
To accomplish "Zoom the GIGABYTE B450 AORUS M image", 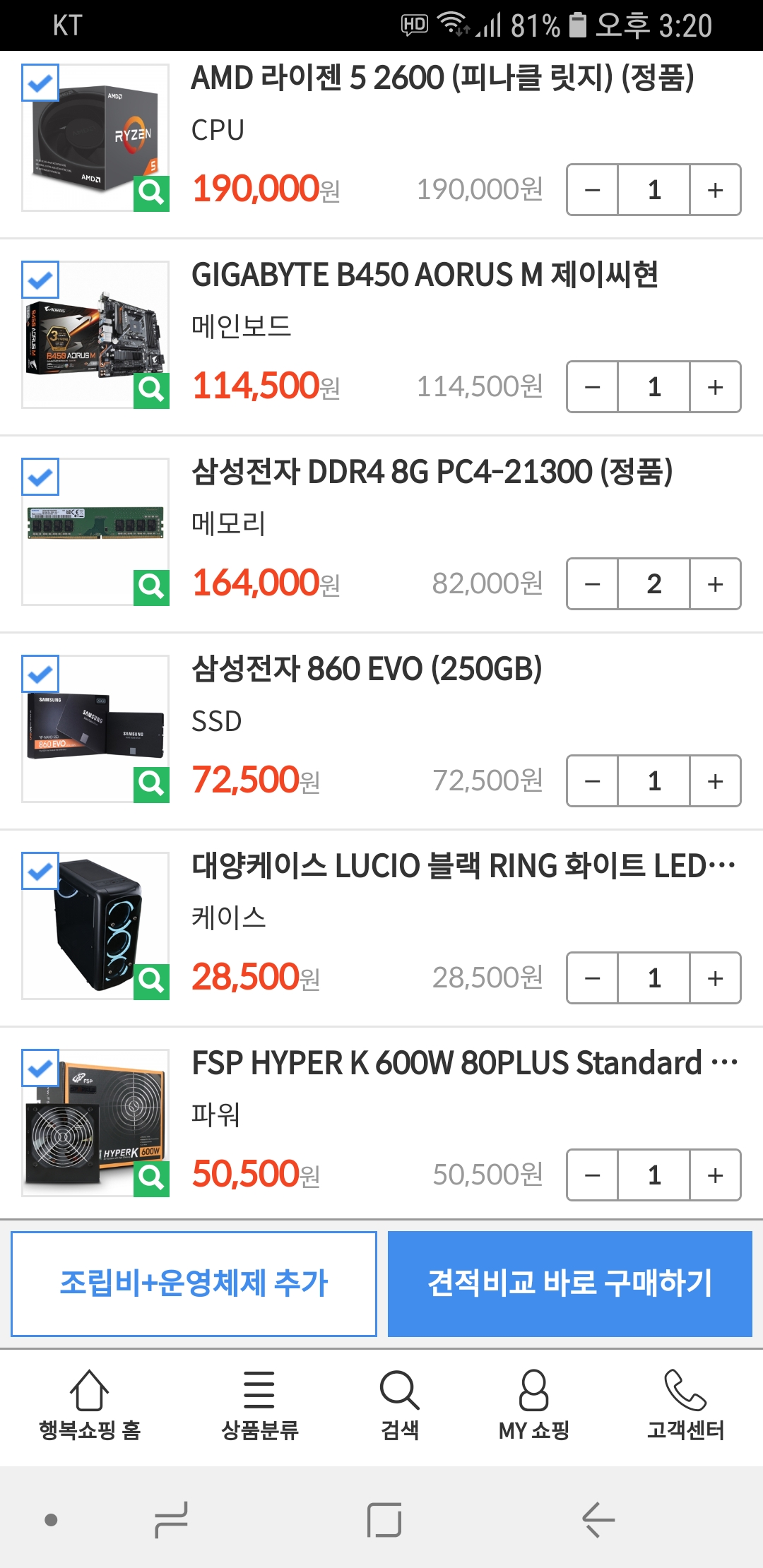I will [x=151, y=388].
